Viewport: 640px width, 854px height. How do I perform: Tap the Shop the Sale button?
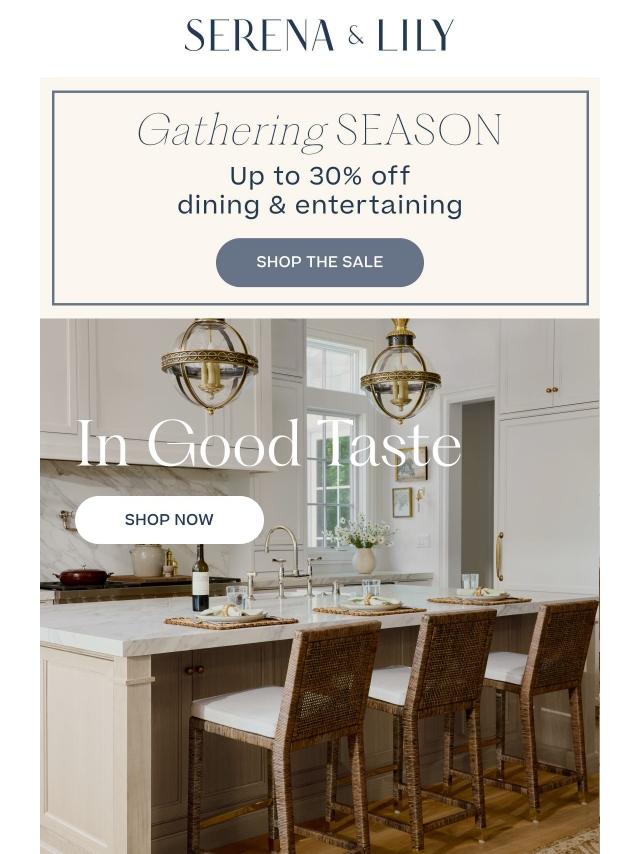pos(320,262)
